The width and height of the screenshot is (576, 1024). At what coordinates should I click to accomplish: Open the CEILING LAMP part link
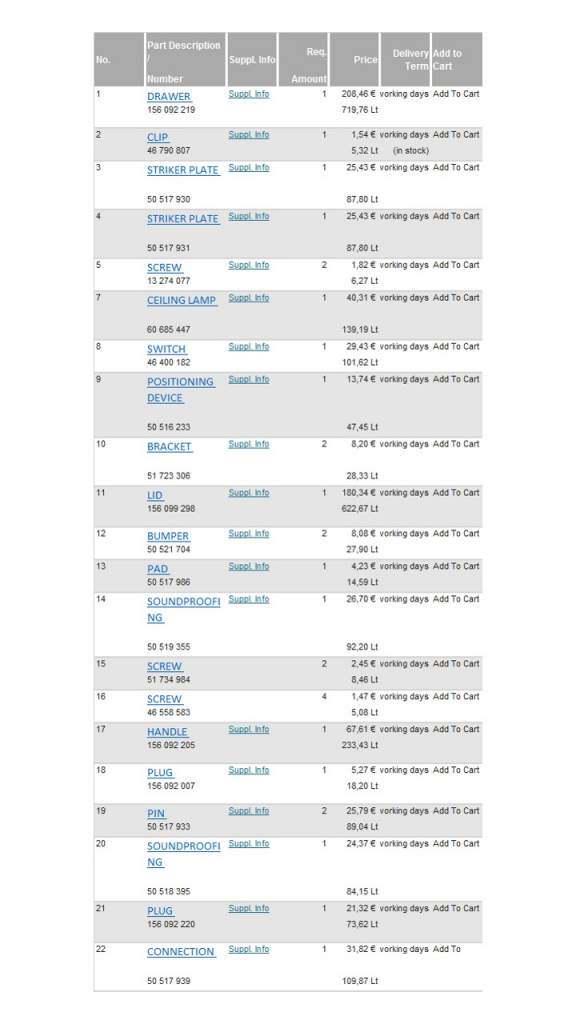click(182, 300)
